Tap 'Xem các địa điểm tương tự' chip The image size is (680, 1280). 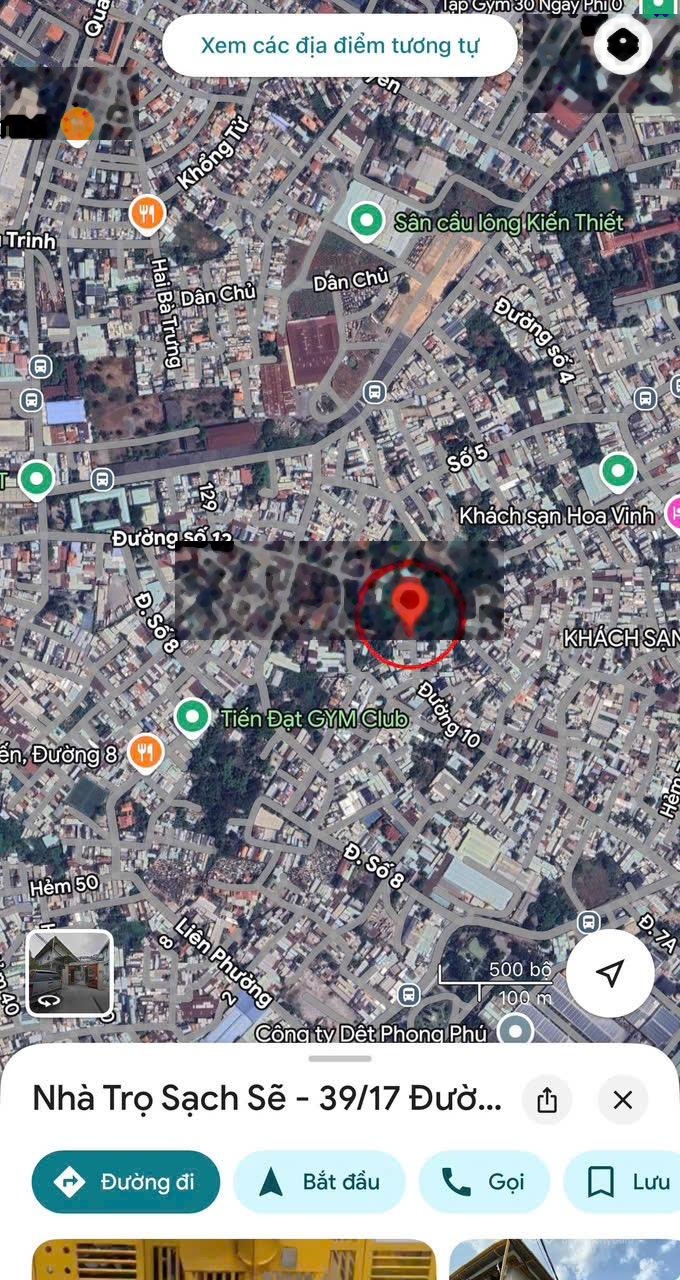coord(339,46)
